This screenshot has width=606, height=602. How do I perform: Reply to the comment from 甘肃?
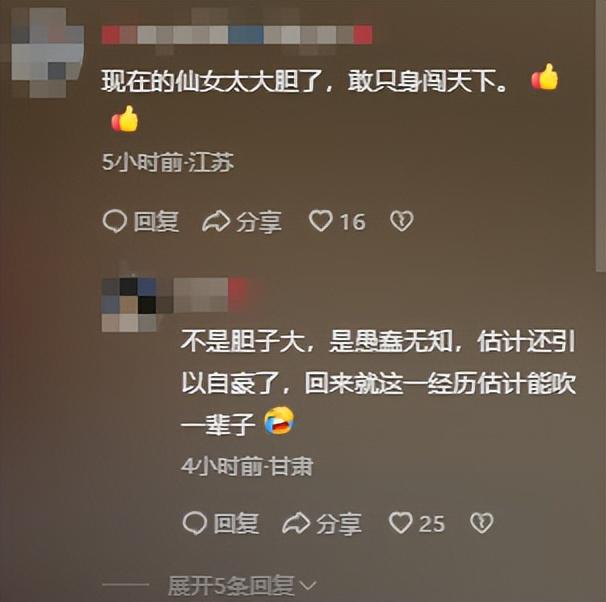pyautogui.click(x=222, y=522)
